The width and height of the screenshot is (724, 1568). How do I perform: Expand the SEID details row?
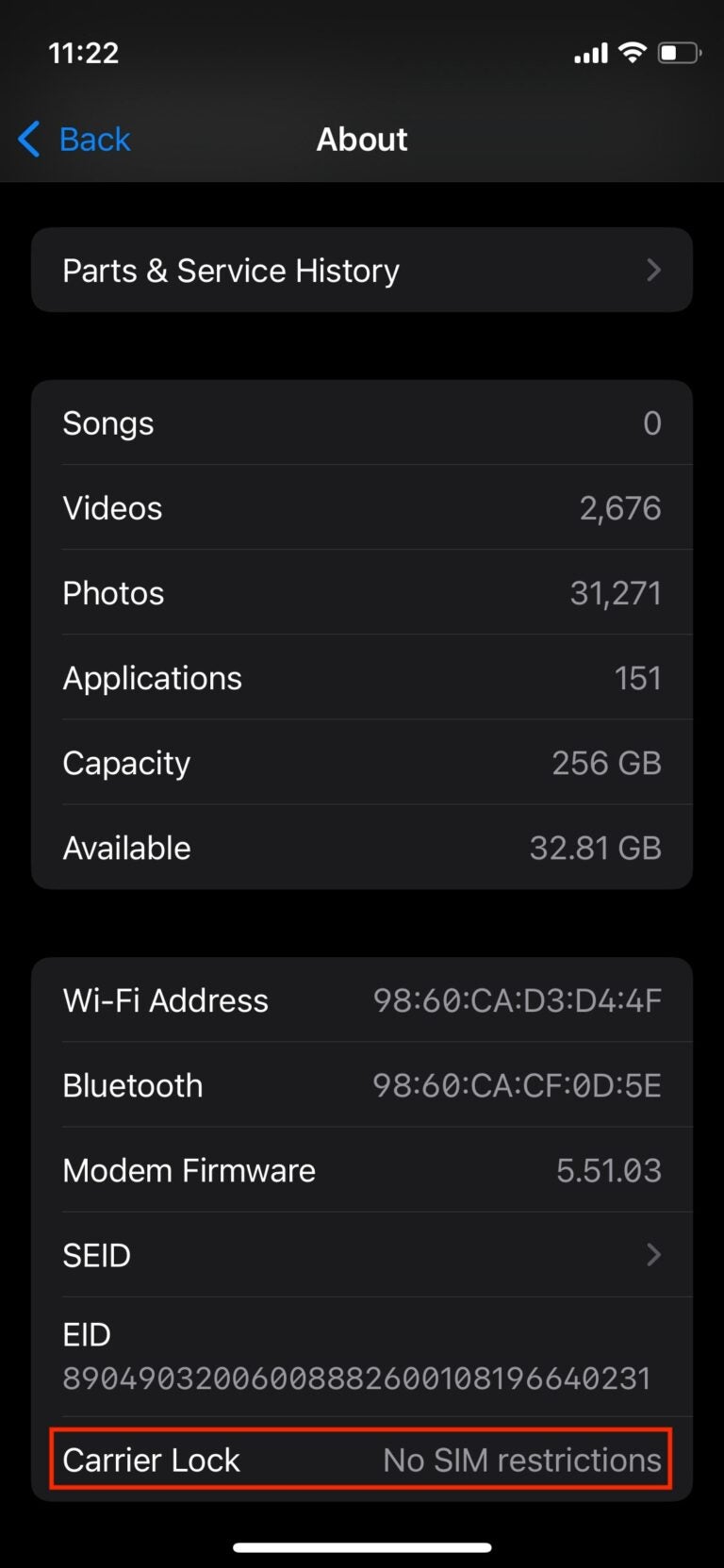click(362, 1254)
